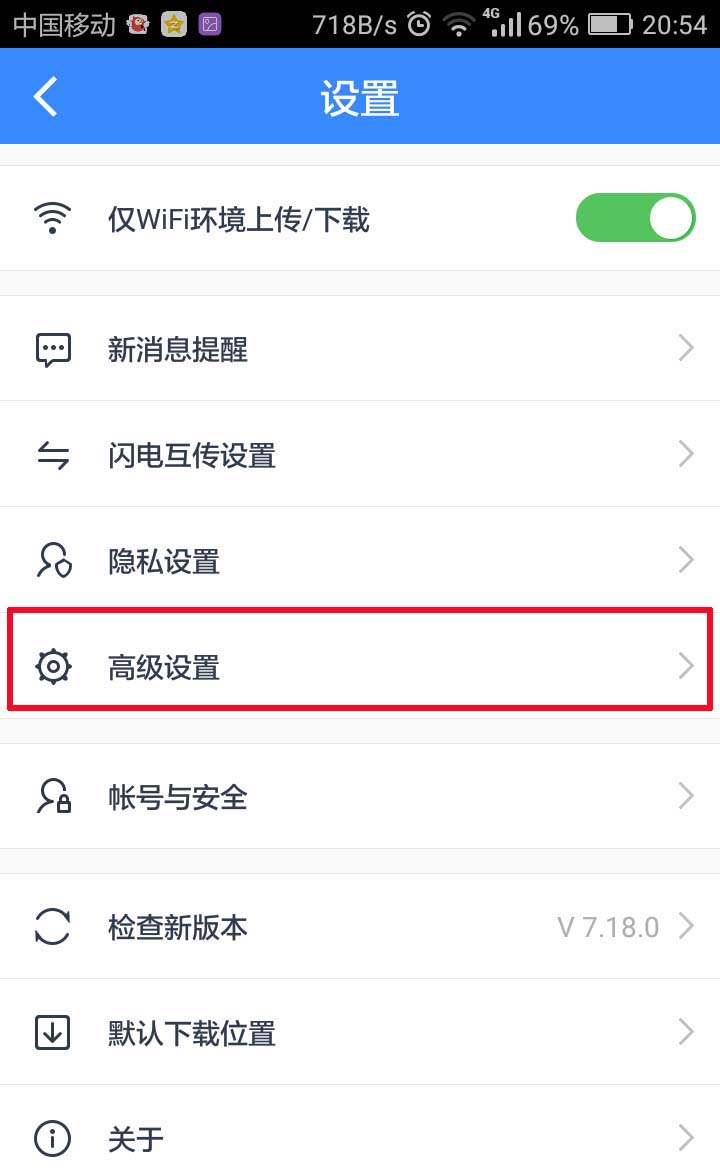Click the lock-person icon for 帐号与安全
Viewport: 720px width, 1176px height.
coord(51,796)
